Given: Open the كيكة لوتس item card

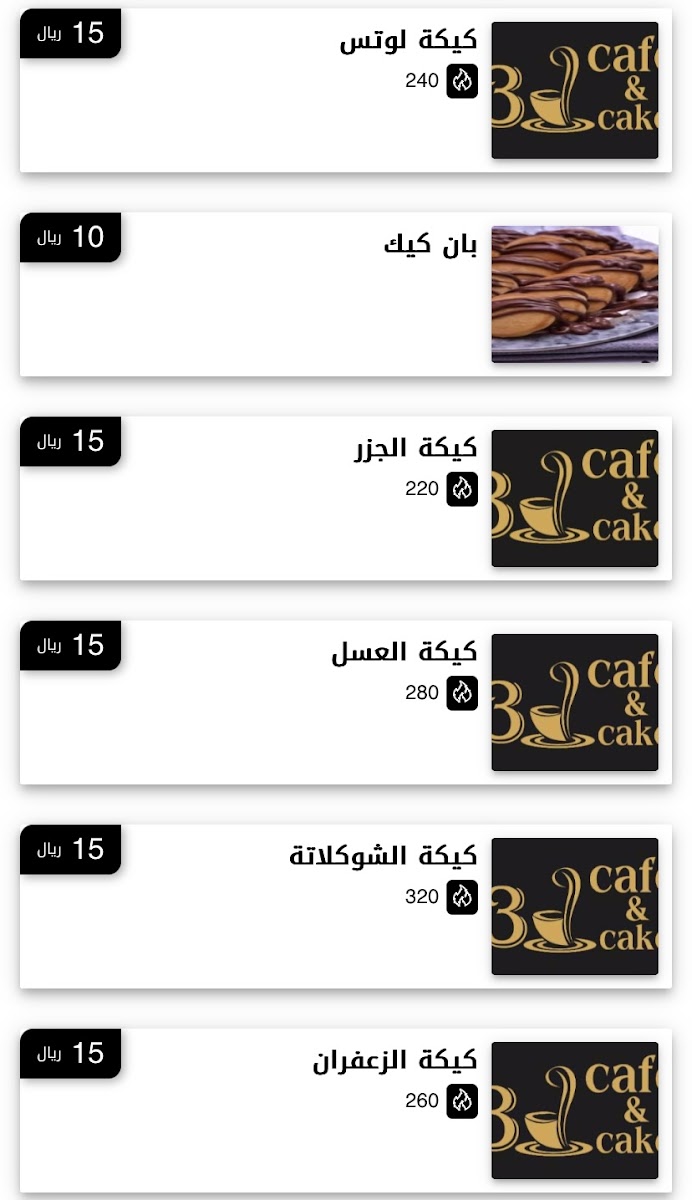Looking at the screenshot, I should click(x=346, y=90).
